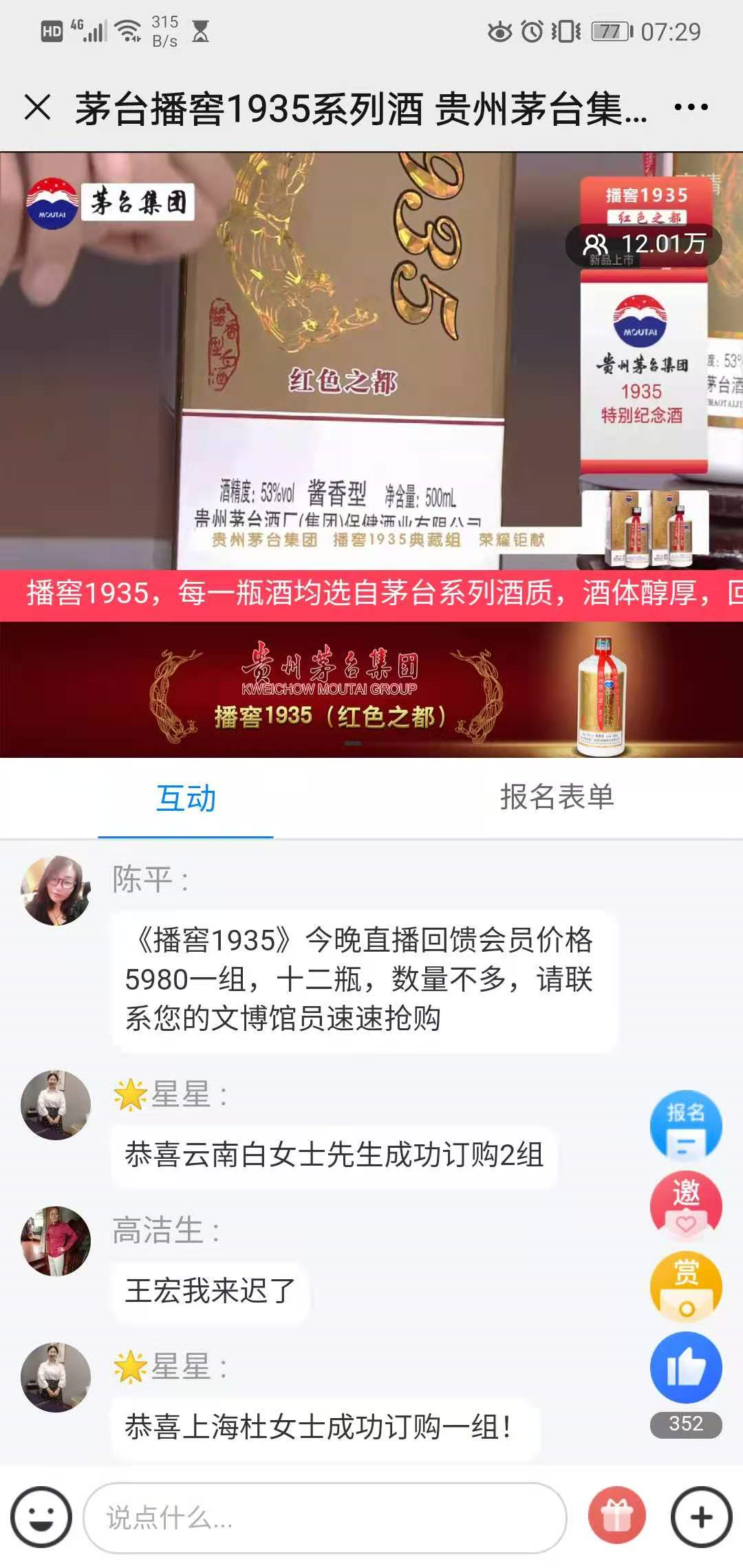743x1568 pixels.
Task: Open the emoji picker
Action: coord(41,1517)
